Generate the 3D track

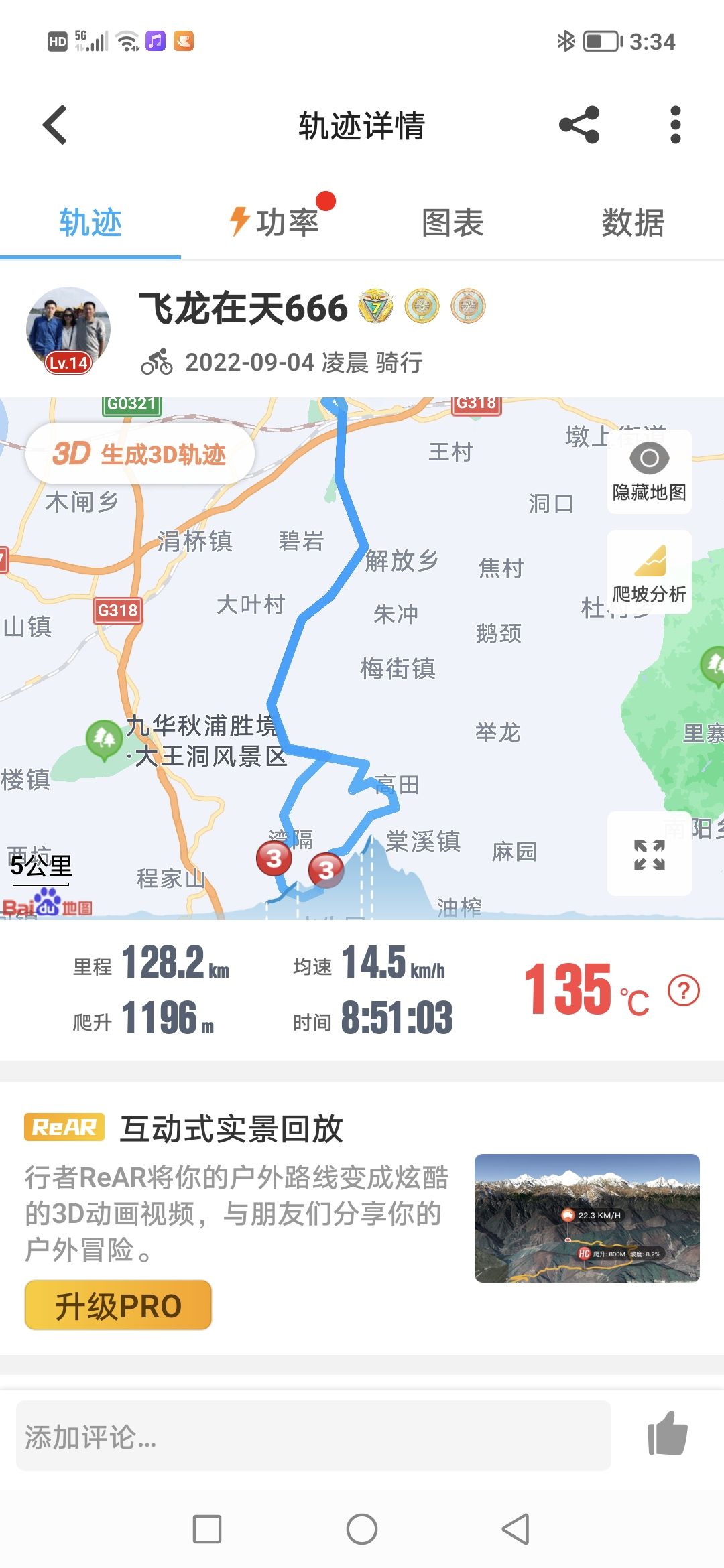point(140,454)
